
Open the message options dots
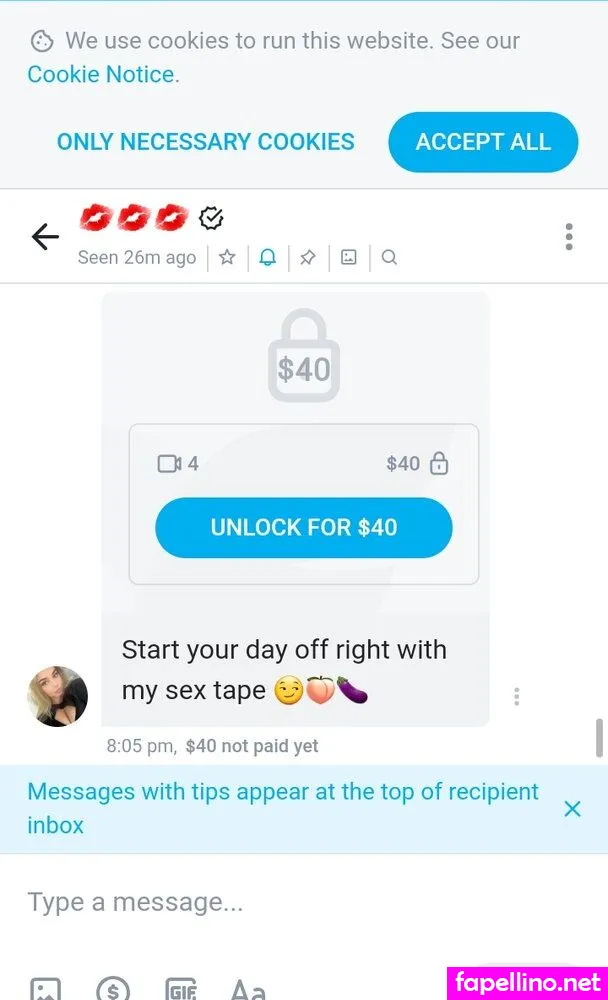(516, 696)
